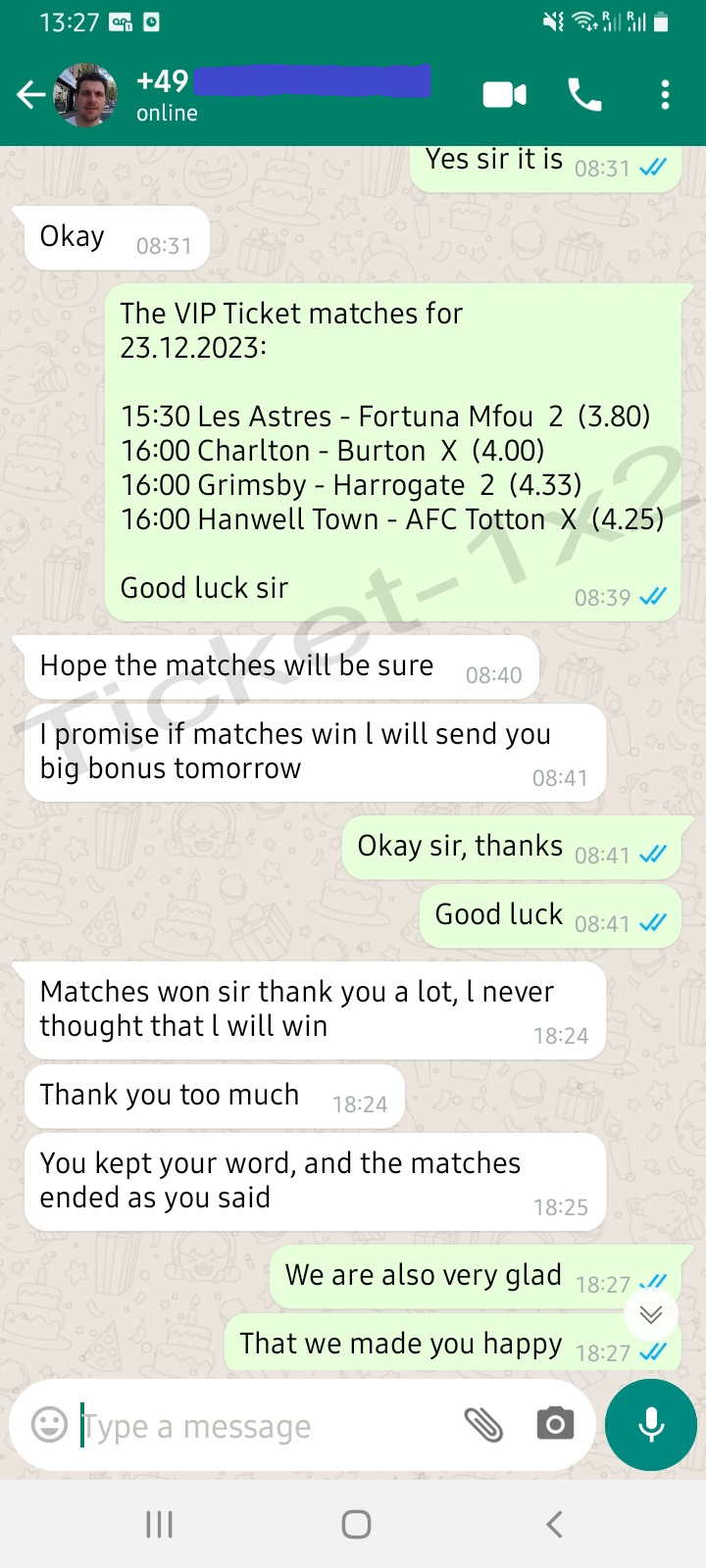Go back to the chat list
Viewport: 706px width, 1568px height.
tap(30, 95)
